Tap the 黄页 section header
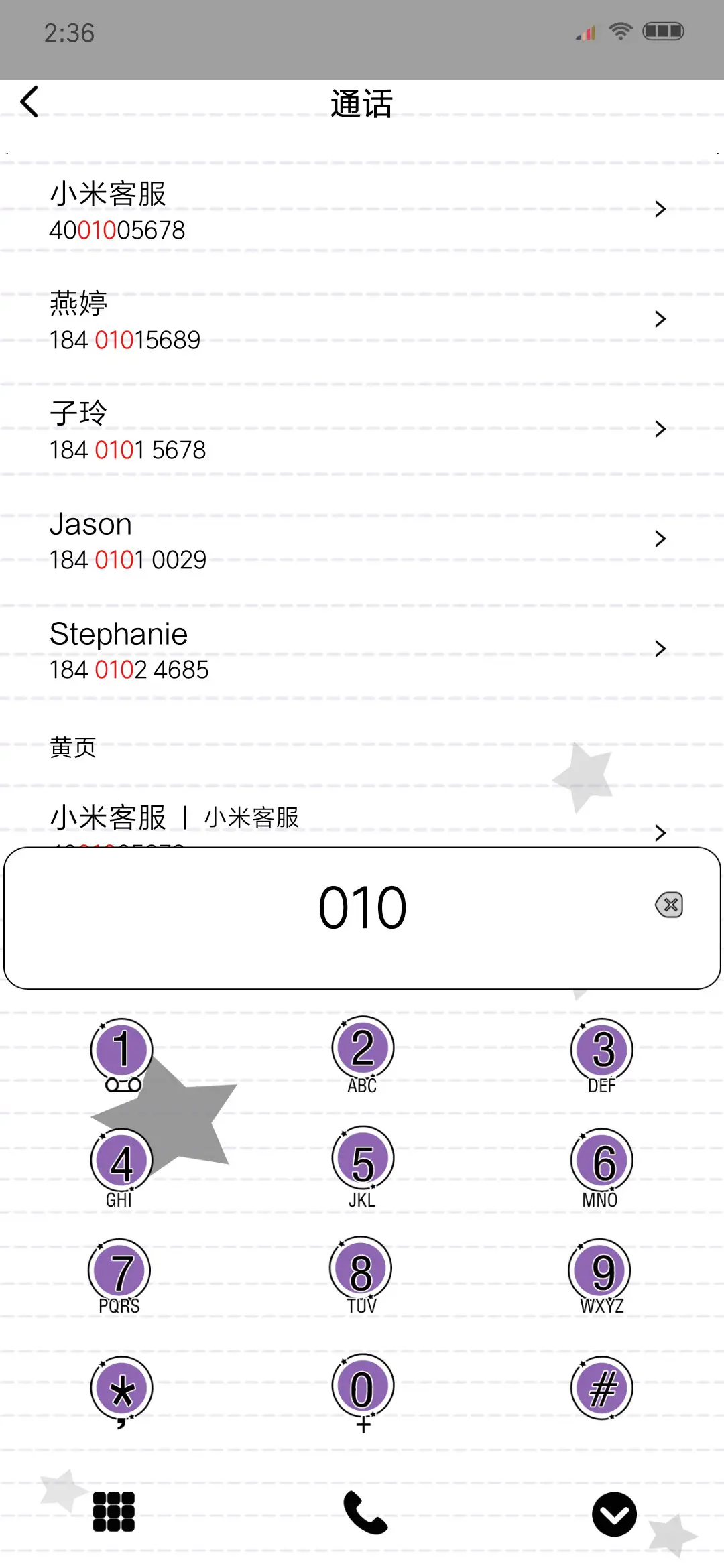This screenshot has height=1568, width=724. click(x=73, y=747)
